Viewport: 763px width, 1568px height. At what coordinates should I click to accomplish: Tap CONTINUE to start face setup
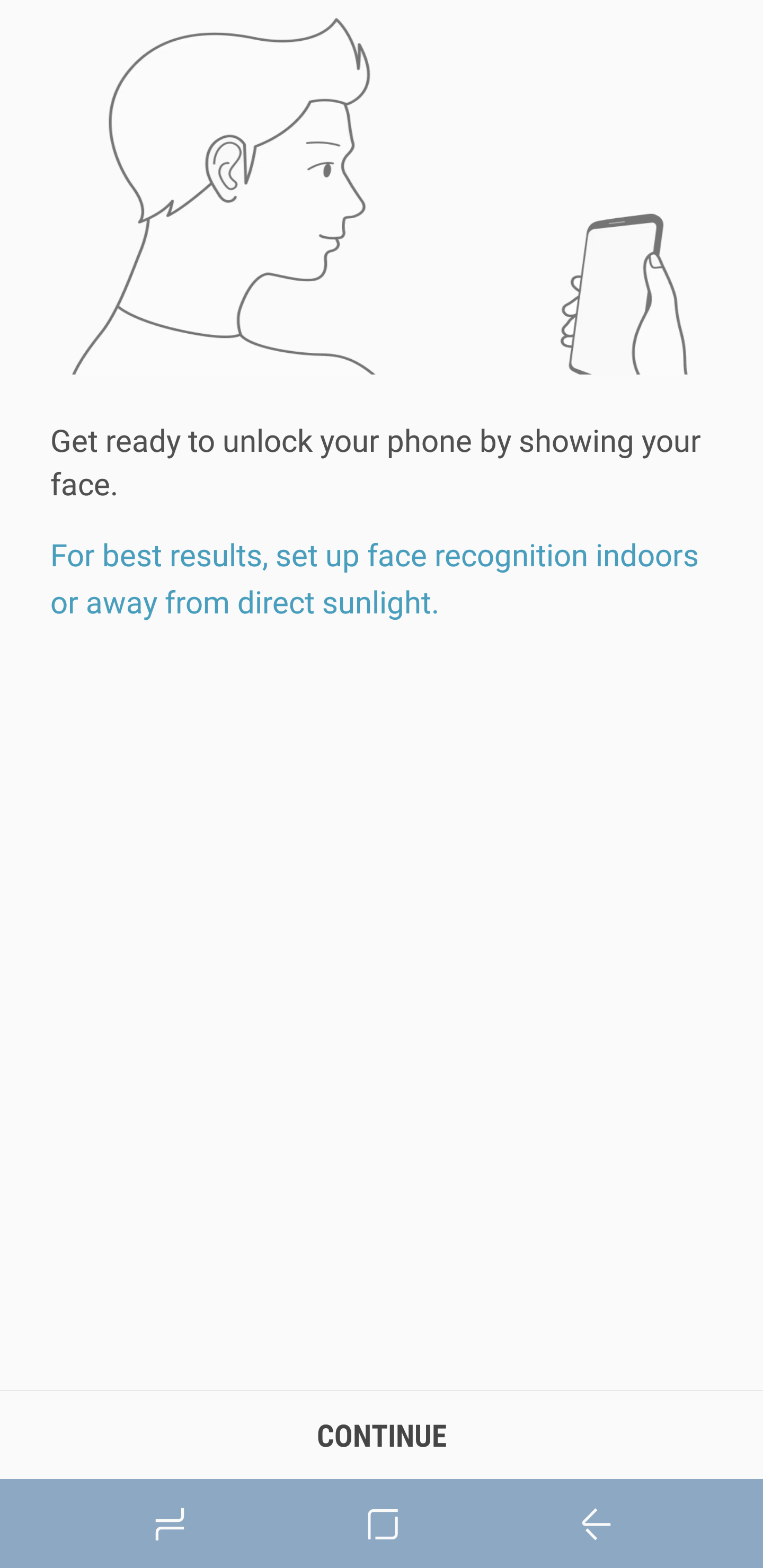point(381,1436)
